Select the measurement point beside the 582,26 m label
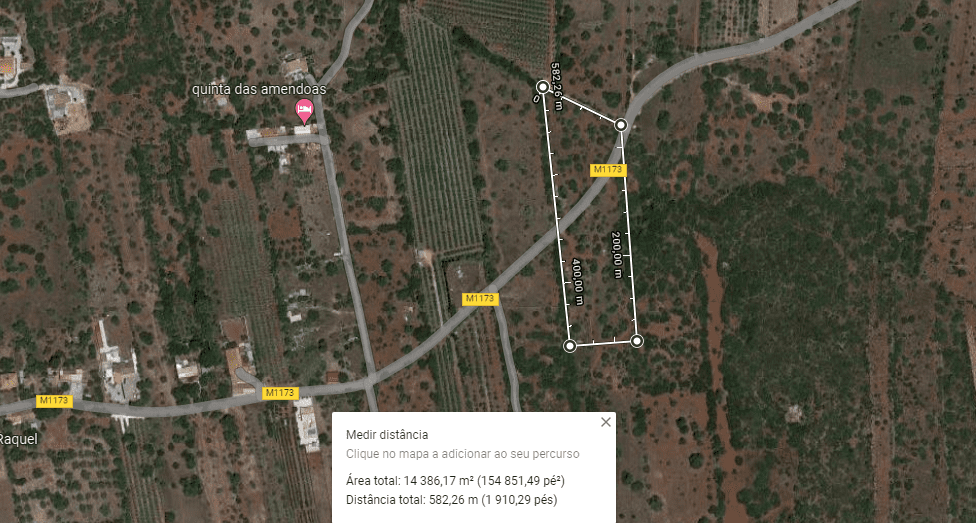The height and width of the screenshot is (523, 976). 543,87
